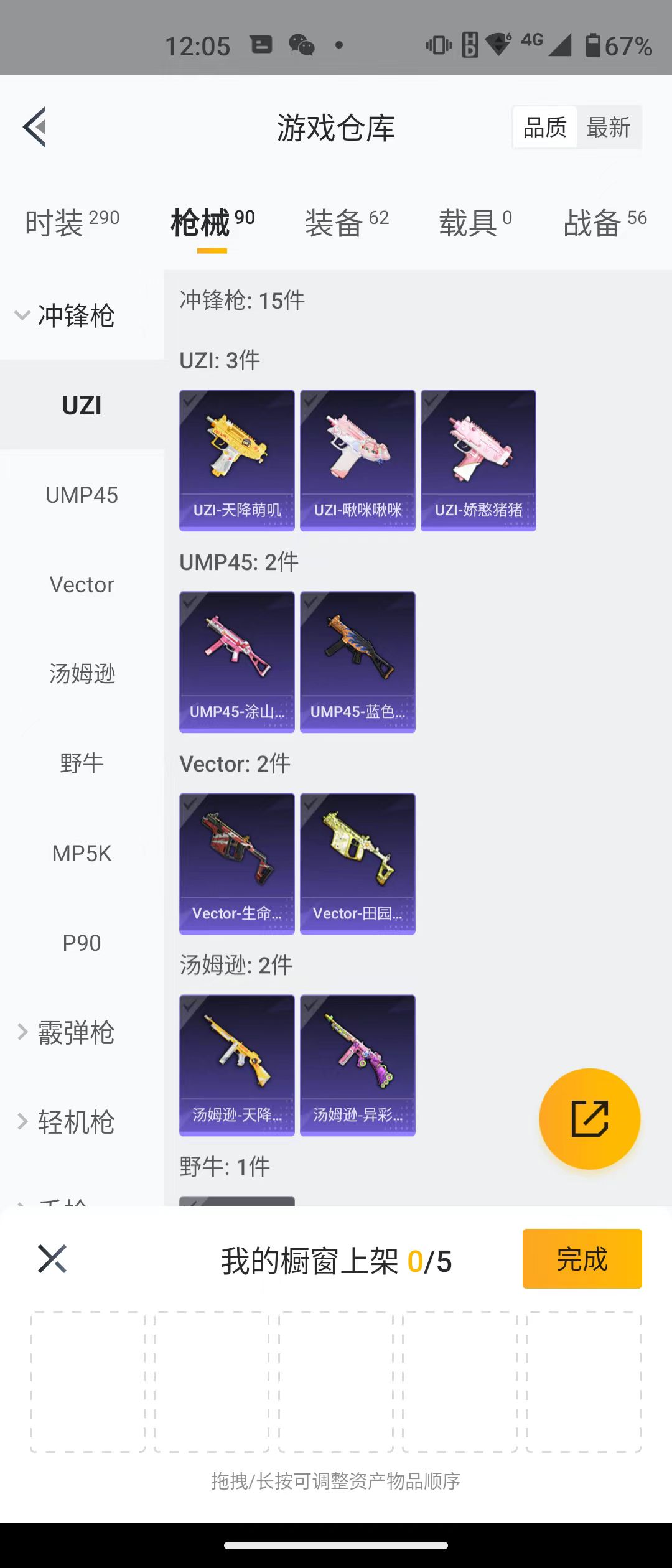Switch to the 装备 tab

(x=346, y=223)
